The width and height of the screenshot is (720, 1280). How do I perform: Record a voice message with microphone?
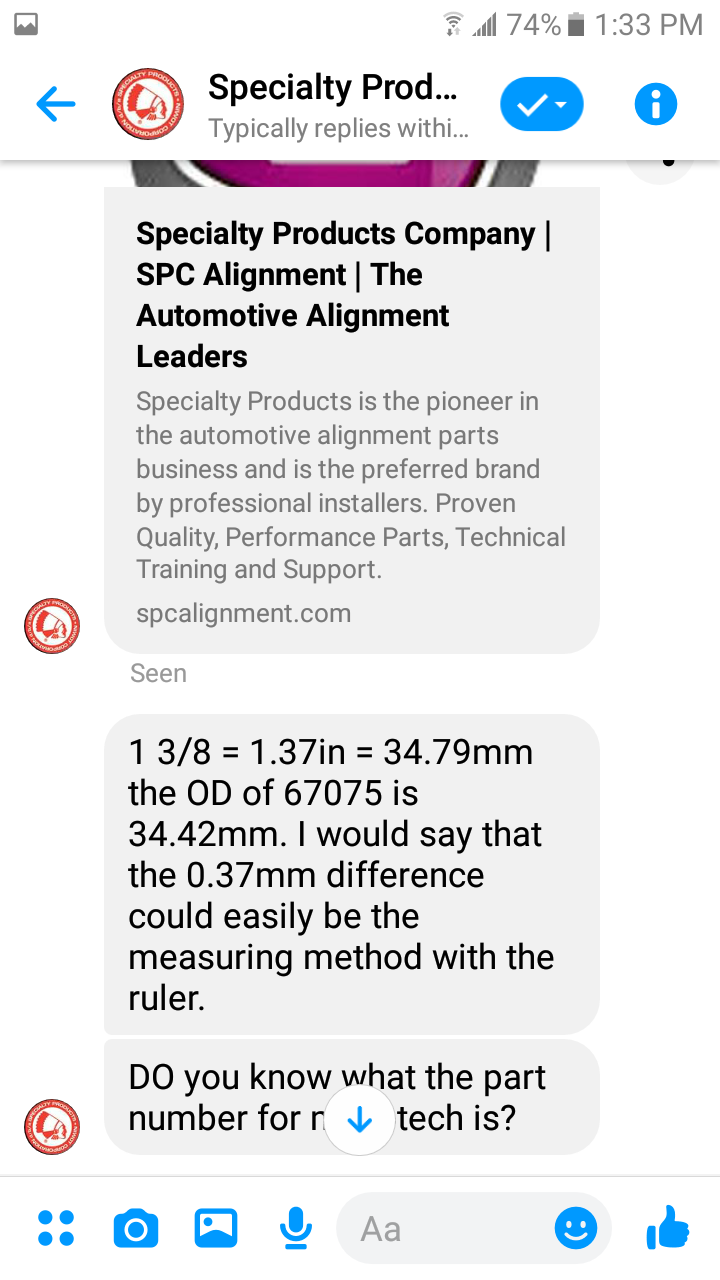click(294, 1228)
